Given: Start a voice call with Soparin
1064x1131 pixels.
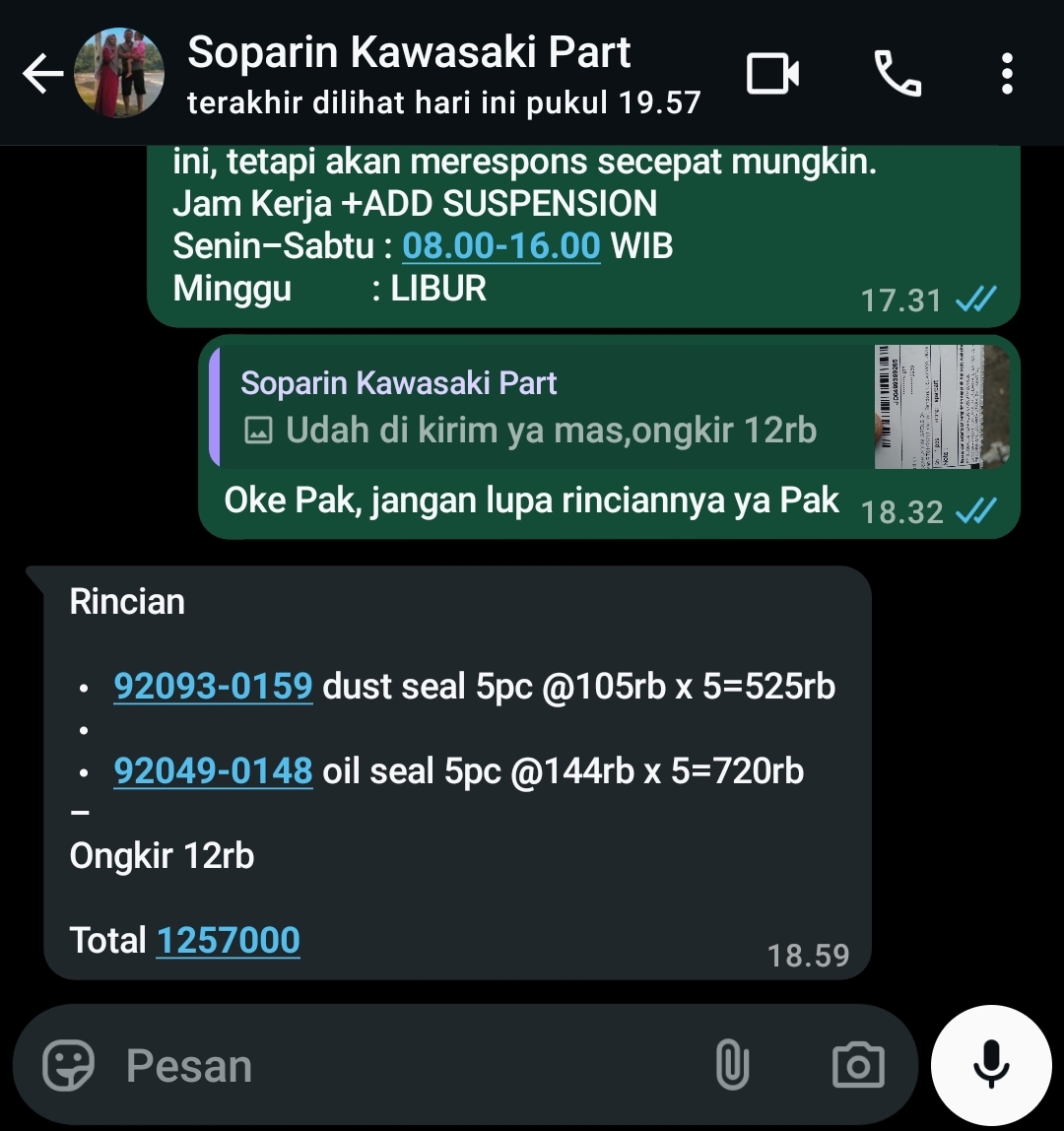Looking at the screenshot, I should (x=898, y=74).
